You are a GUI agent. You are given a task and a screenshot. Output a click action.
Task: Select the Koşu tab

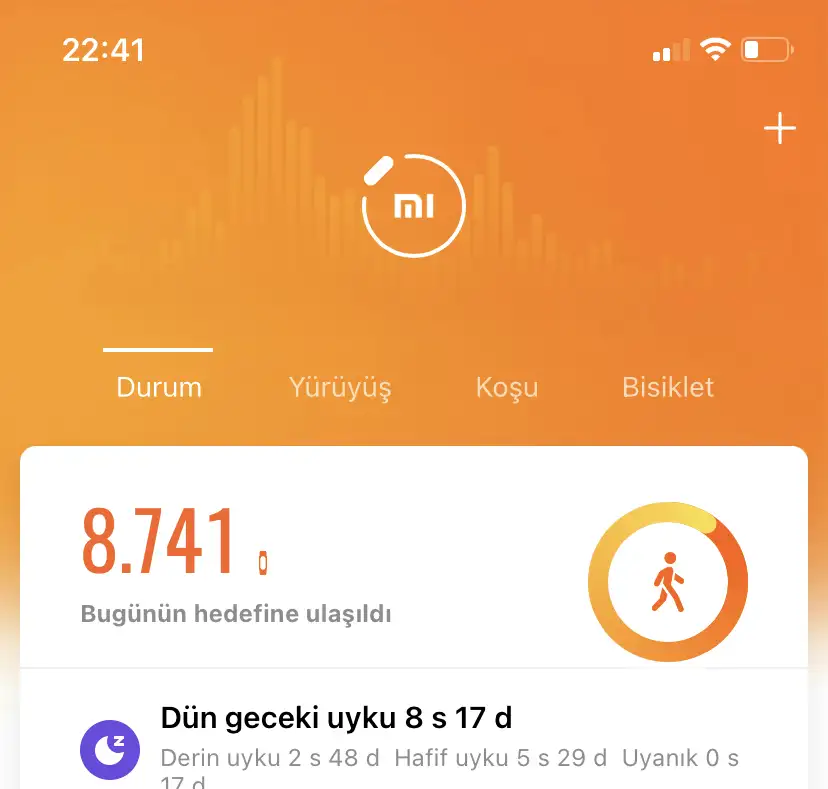pyautogui.click(x=506, y=387)
